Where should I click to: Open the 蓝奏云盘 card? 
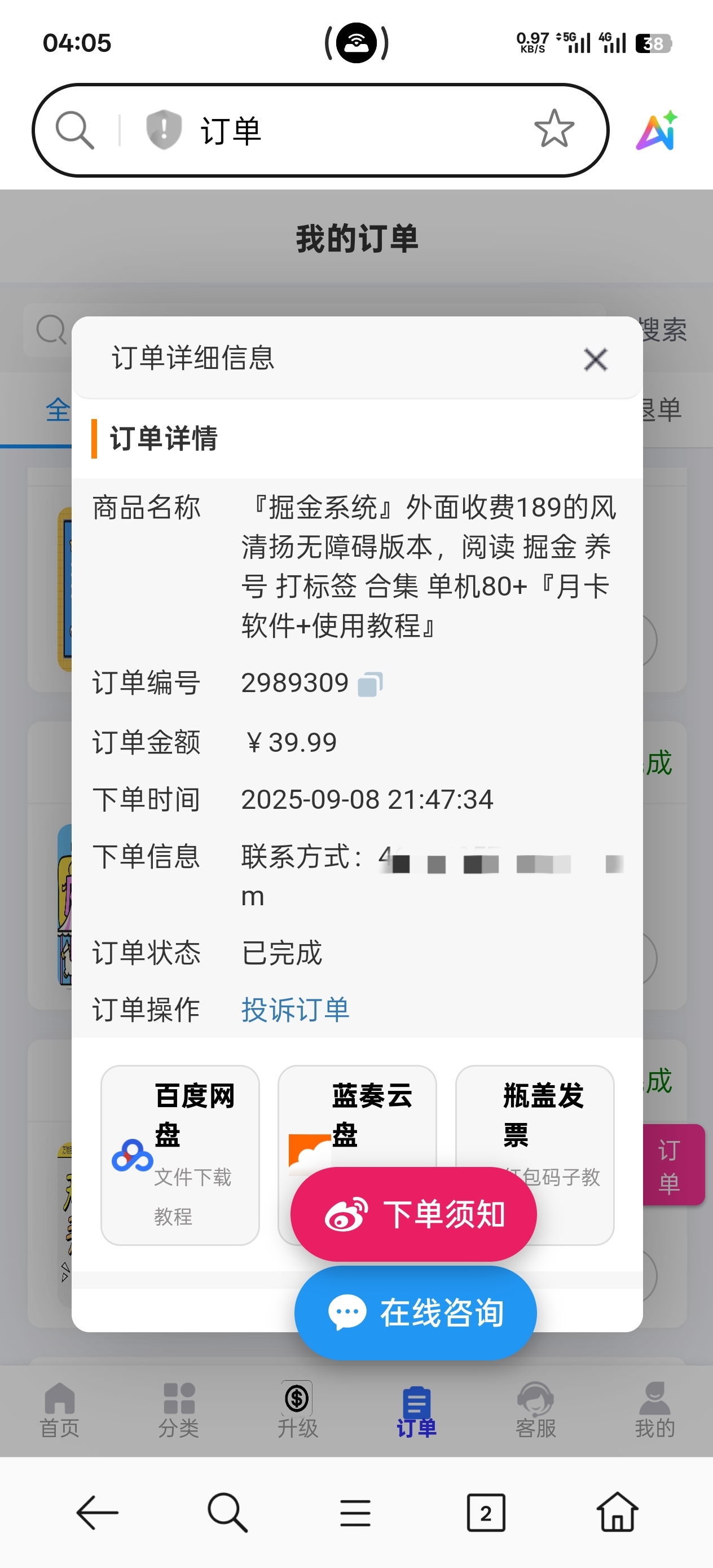click(x=357, y=1114)
